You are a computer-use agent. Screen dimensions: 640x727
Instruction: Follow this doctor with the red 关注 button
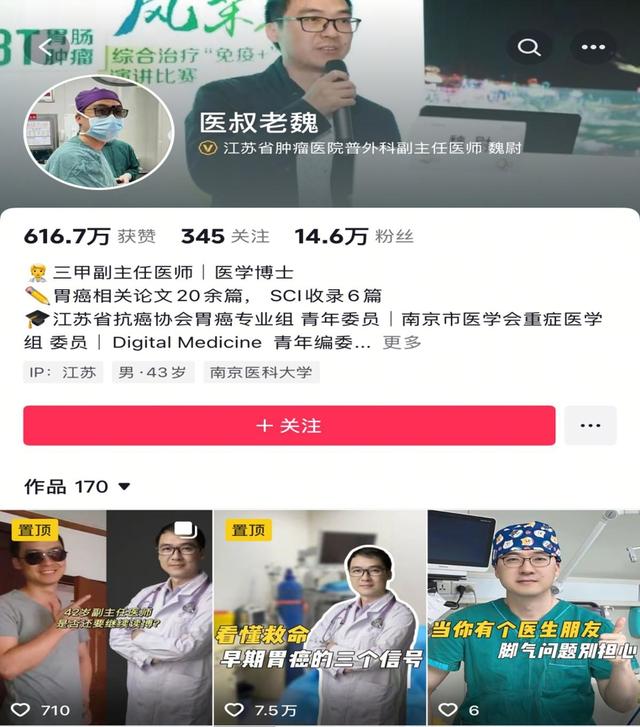[289, 425]
